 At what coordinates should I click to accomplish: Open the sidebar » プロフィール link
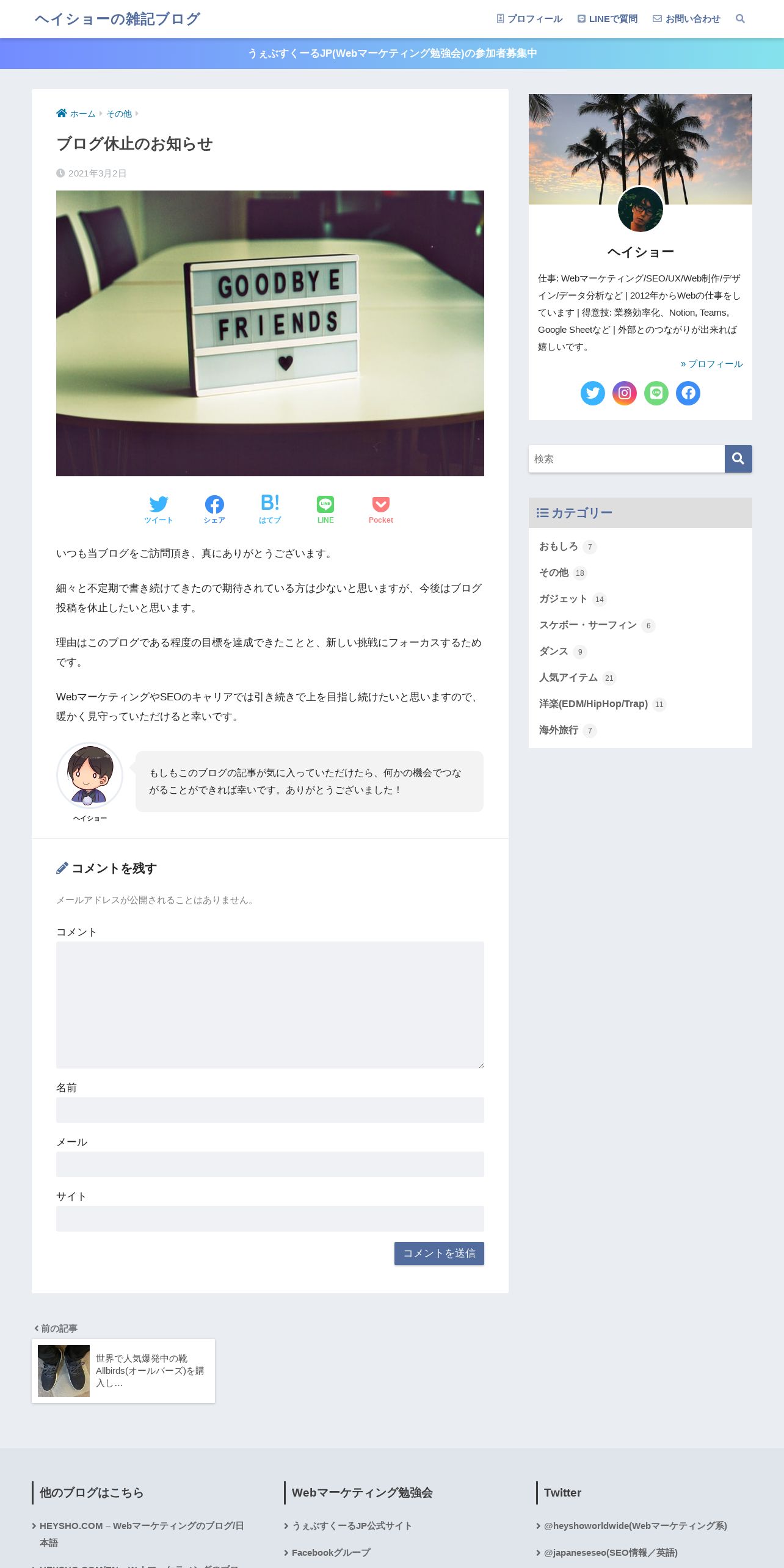[712, 364]
